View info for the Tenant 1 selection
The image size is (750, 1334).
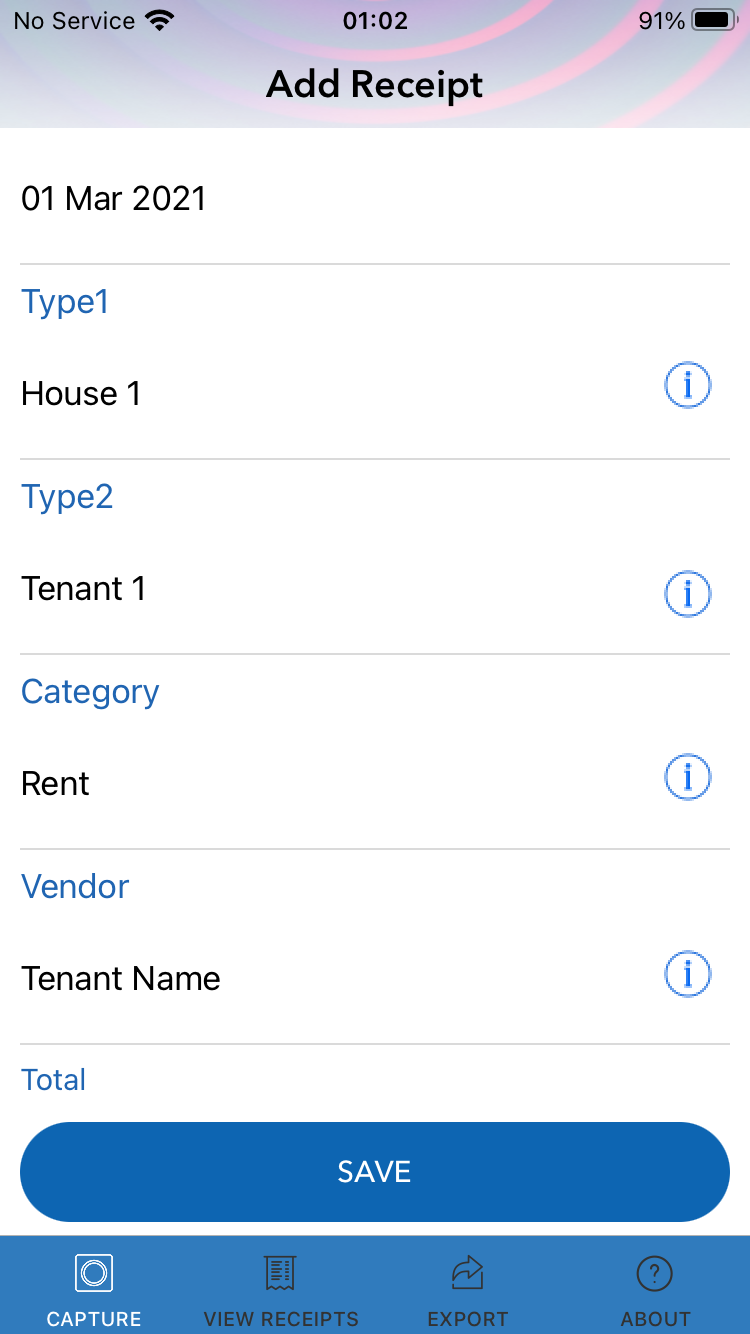click(687, 593)
